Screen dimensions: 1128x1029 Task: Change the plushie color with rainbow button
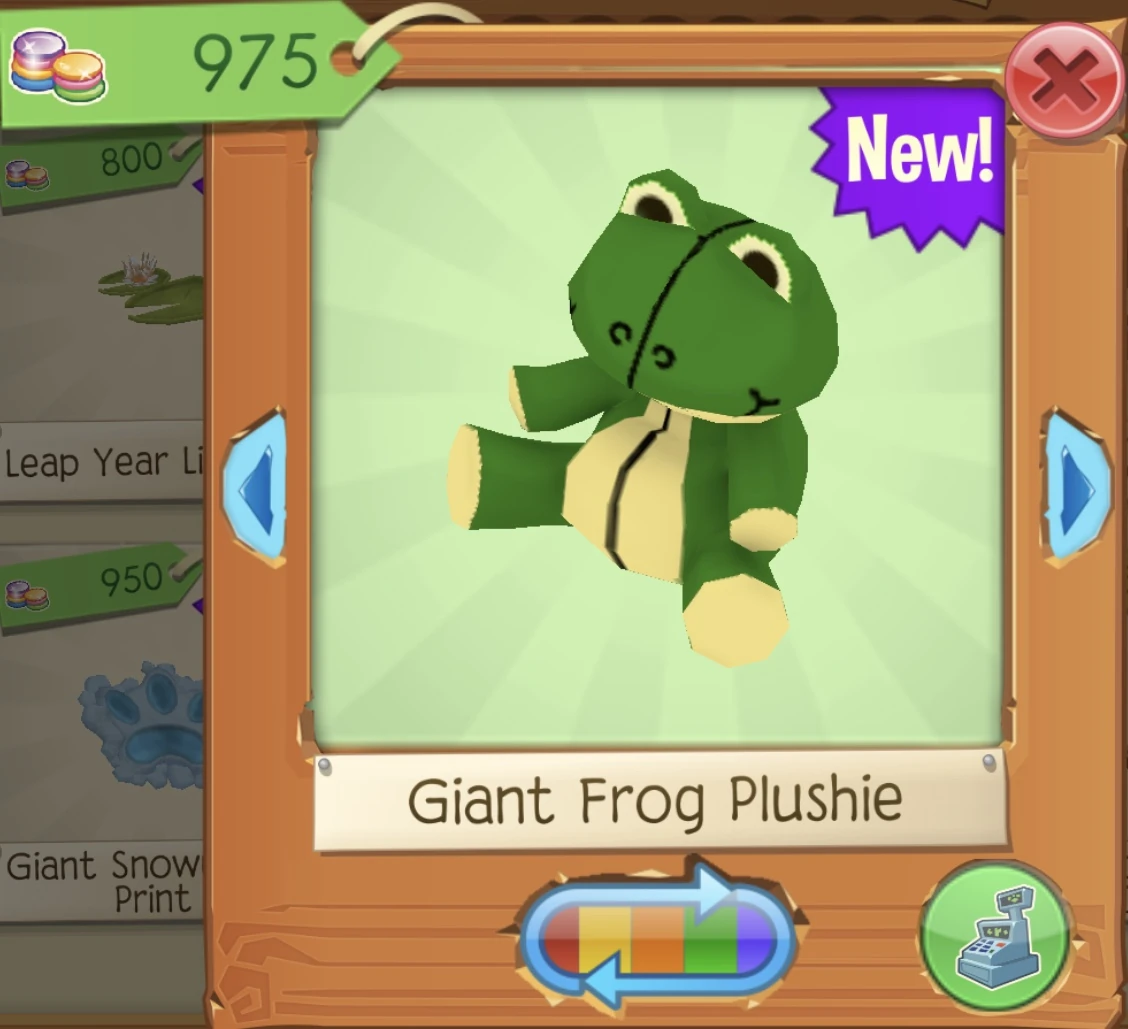coord(658,935)
